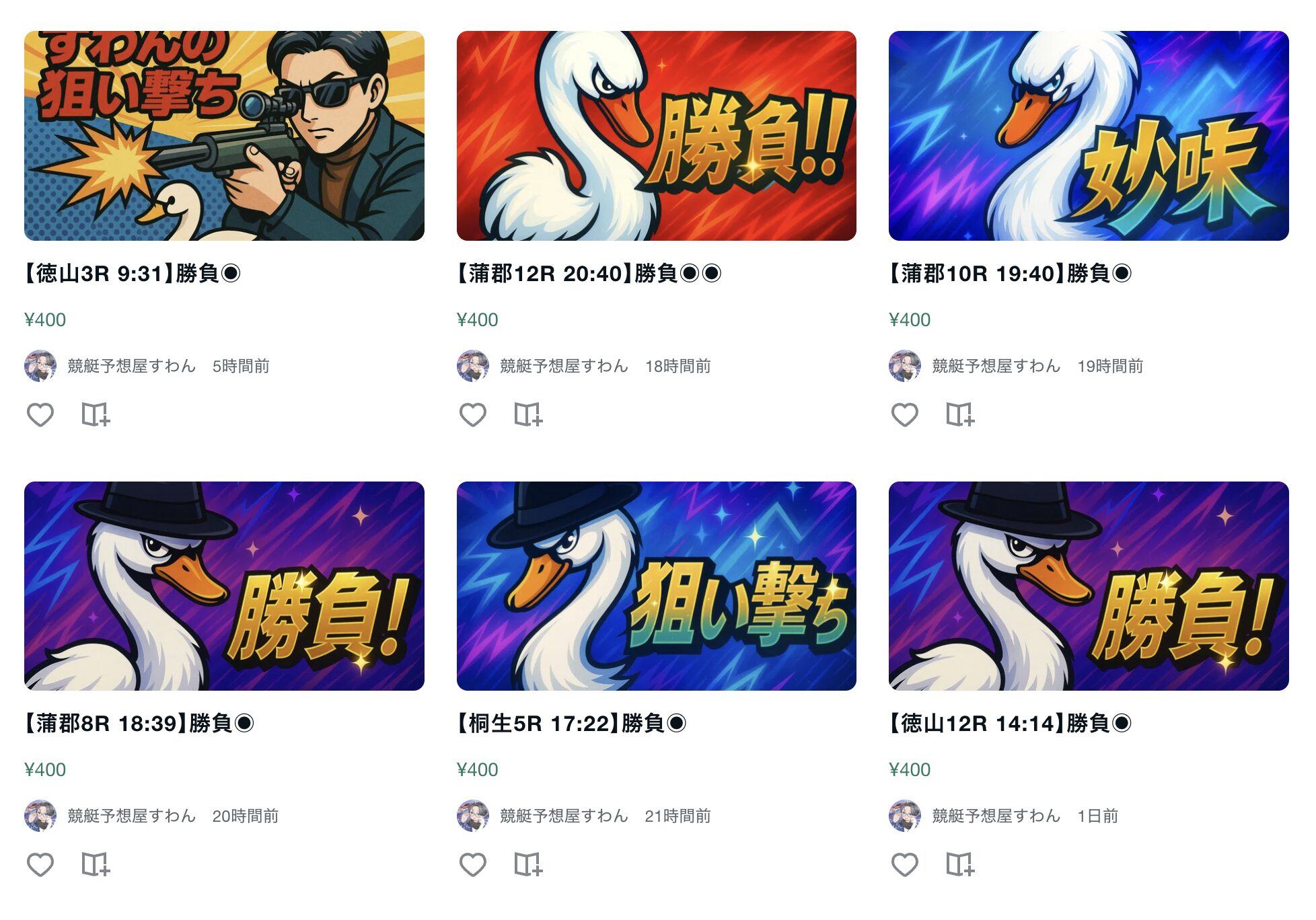Open author 競艇予想屋すわん under 徳山3R post
Image resolution: width=1316 pixels, height=920 pixels.
[131, 366]
